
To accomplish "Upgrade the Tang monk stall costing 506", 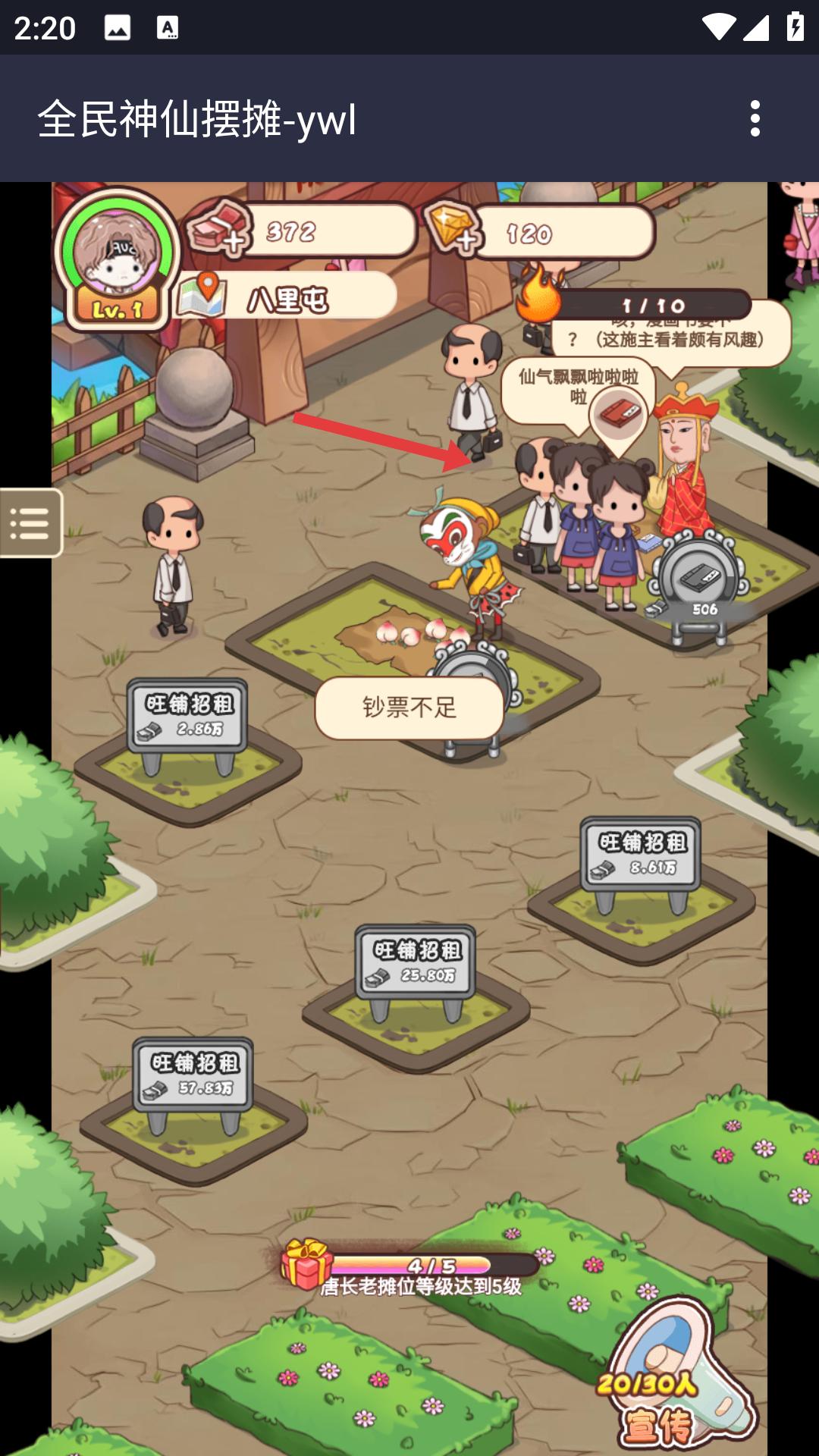I will (698, 584).
